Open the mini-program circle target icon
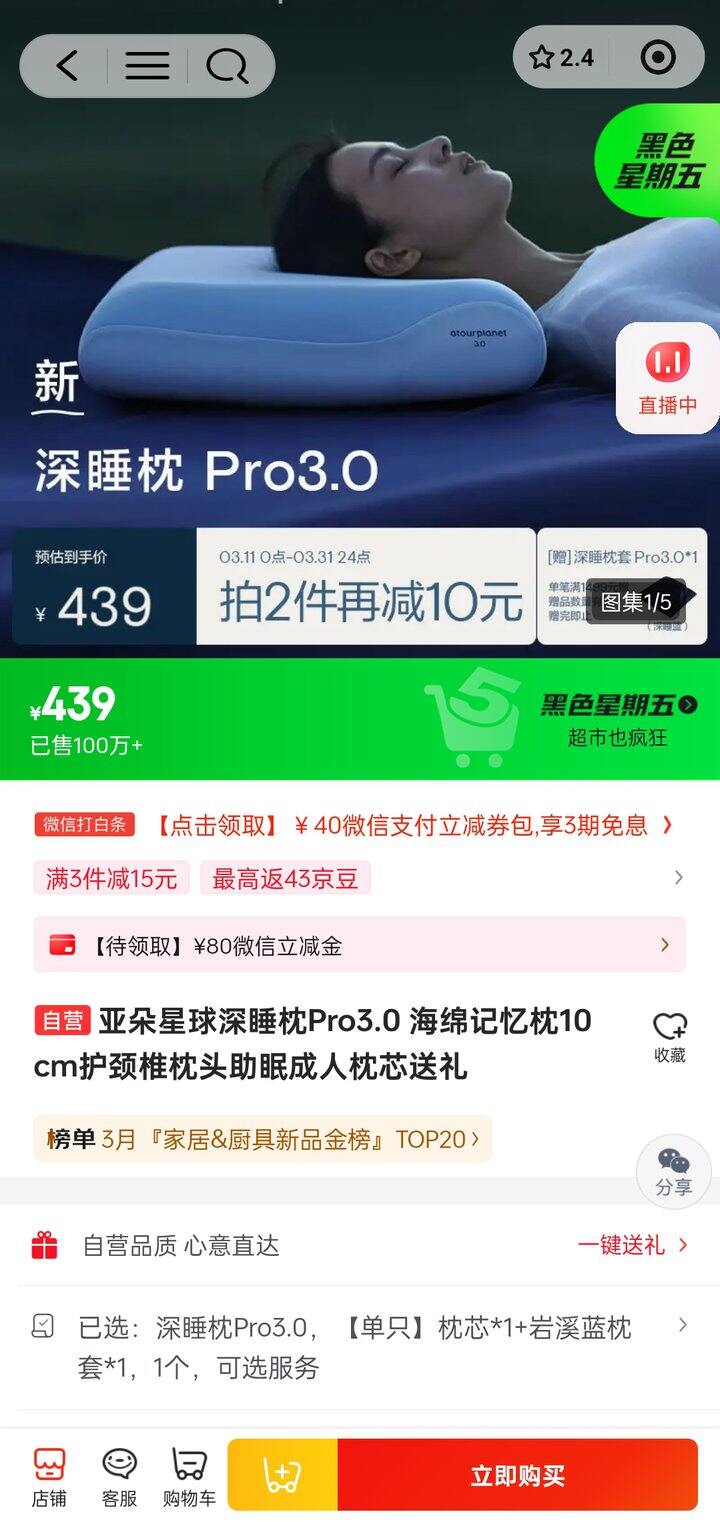This screenshot has width=720, height=1522. tap(657, 58)
